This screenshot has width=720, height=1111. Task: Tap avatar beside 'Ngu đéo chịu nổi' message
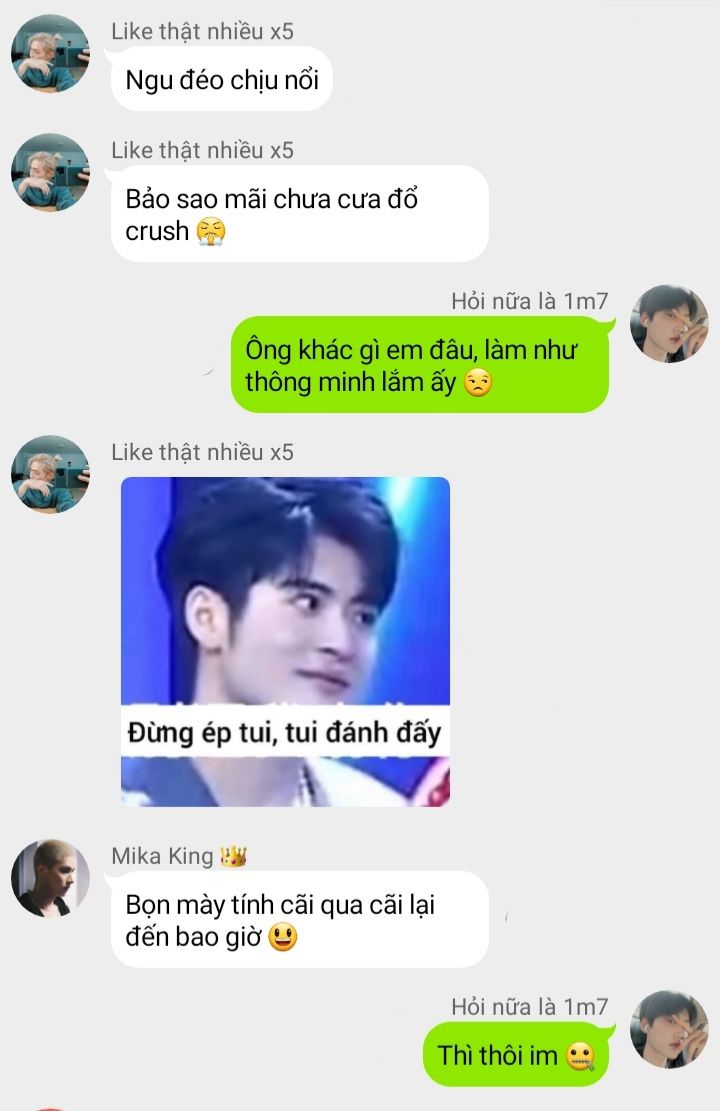pyautogui.click(x=50, y=53)
